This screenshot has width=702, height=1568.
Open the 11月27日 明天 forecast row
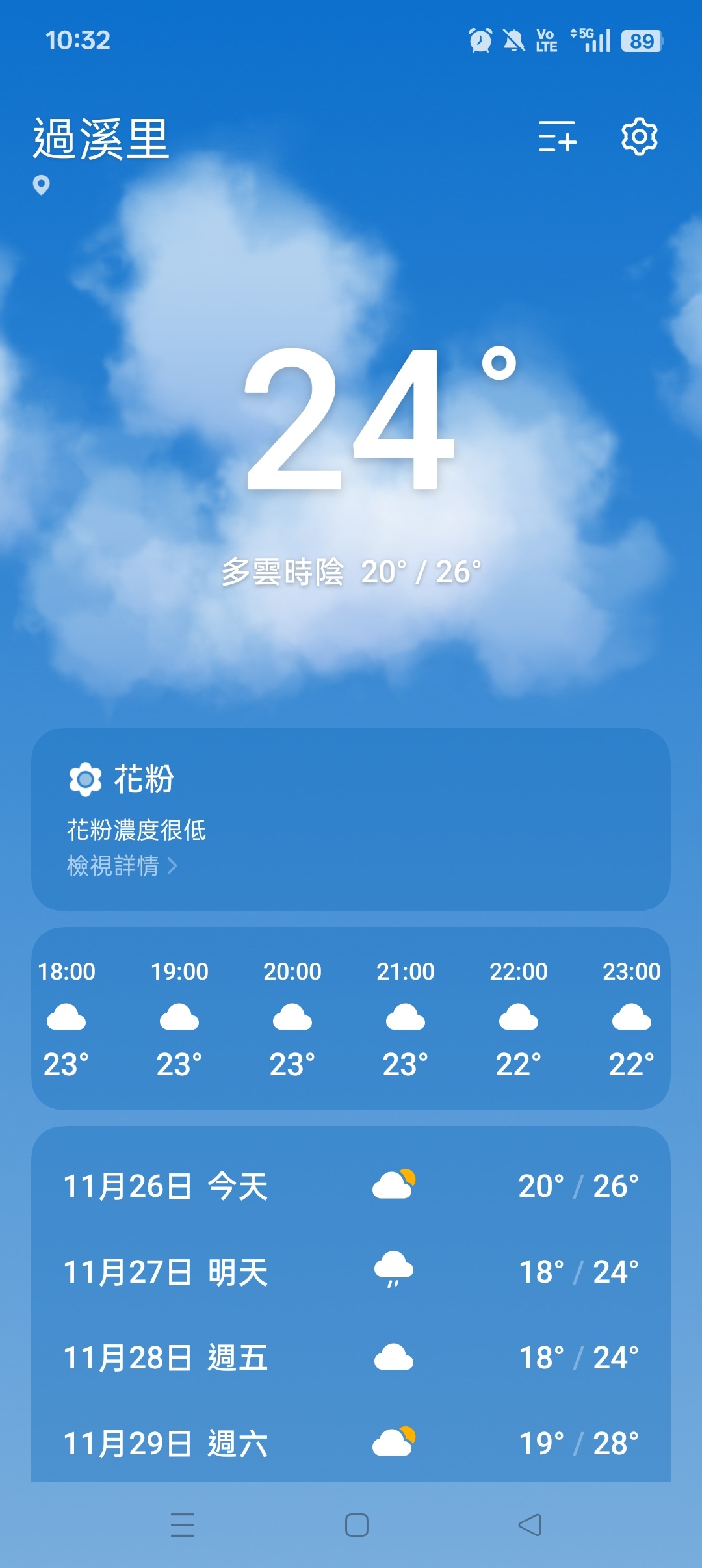(x=351, y=1272)
